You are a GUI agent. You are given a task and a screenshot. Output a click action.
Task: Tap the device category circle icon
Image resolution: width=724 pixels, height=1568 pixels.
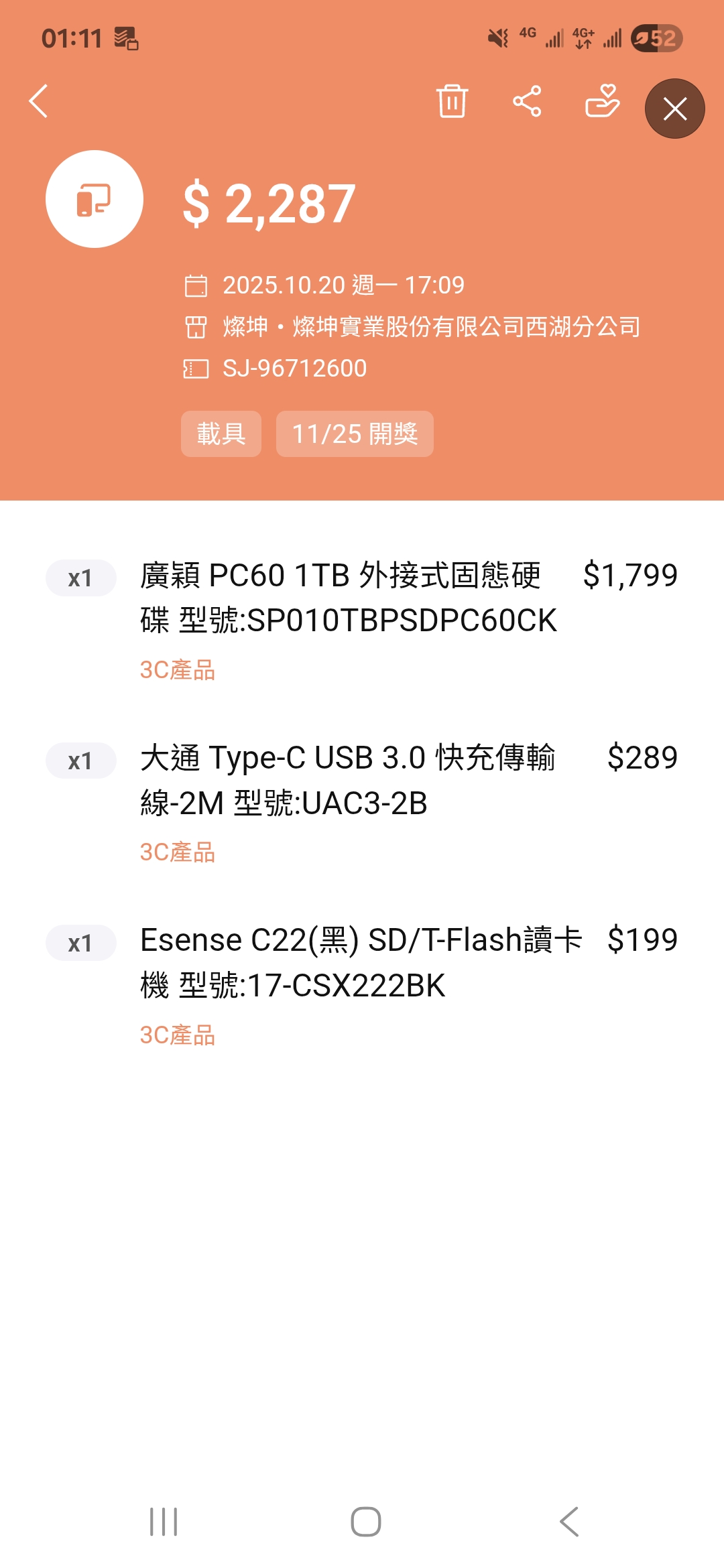95,199
